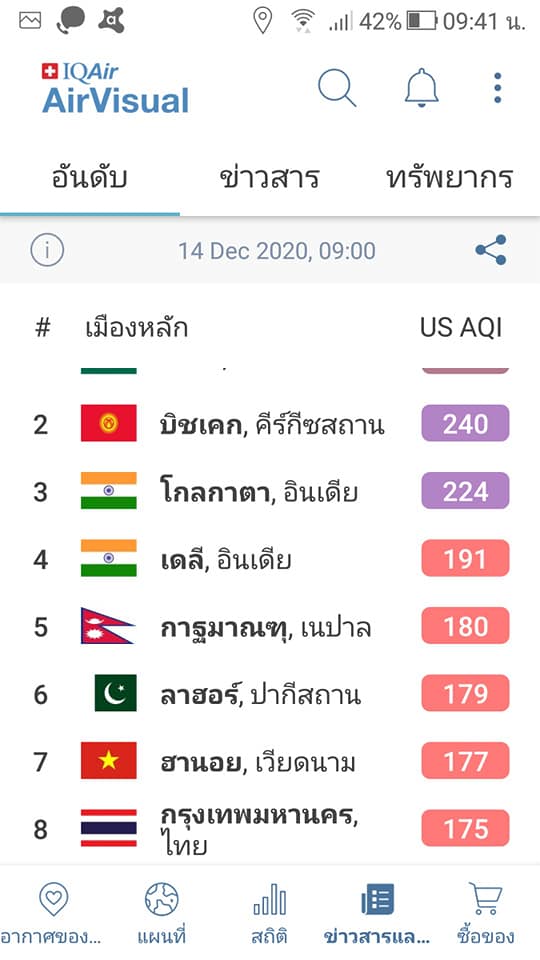The image size is (540, 960).
Task: Open the กาฐมาณฑุ, เนปาล row
Action: 270,626
